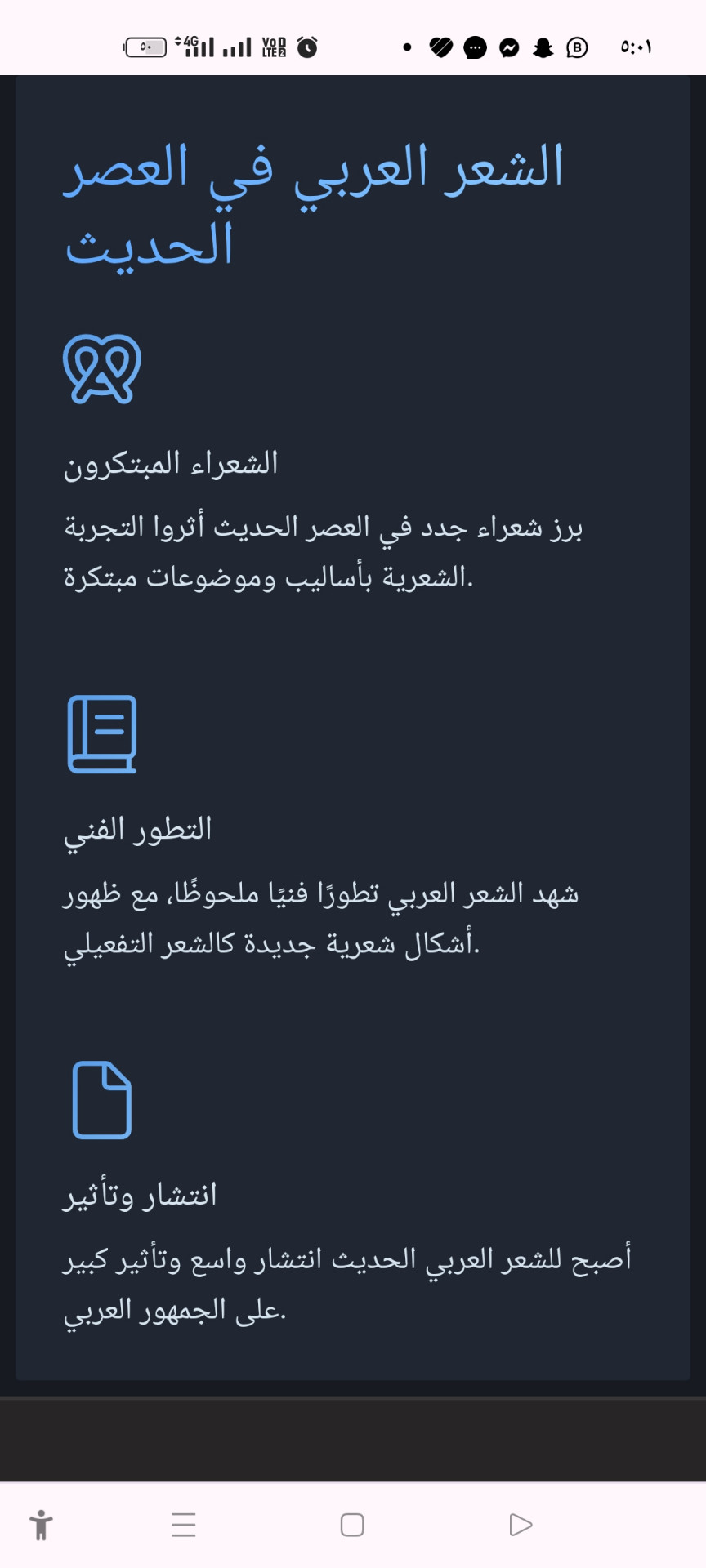Open the accessibility shortcut button
Image resolution: width=706 pixels, height=1568 pixels.
(x=41, y=1525)
